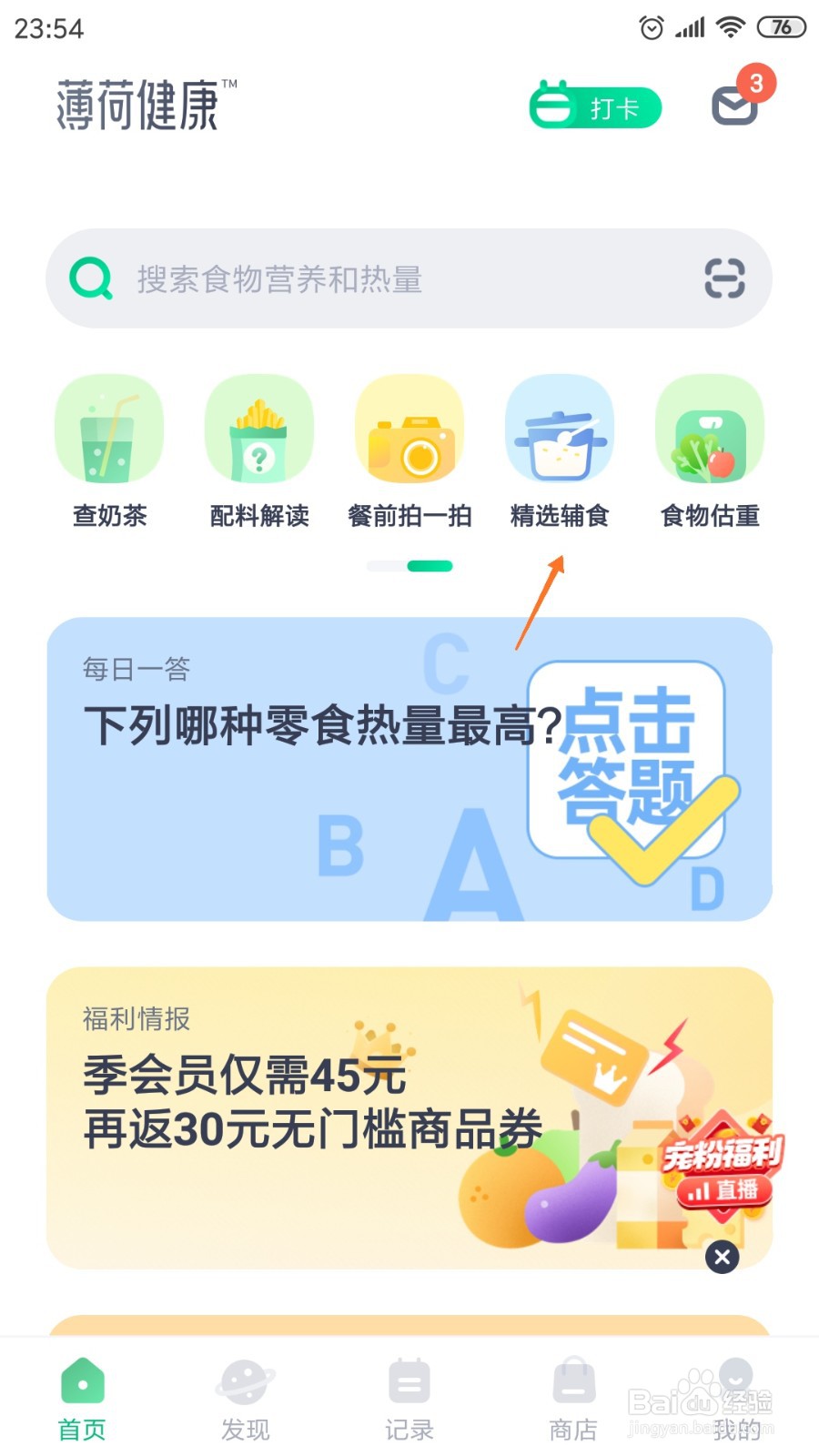819x1456 pixels.
Task: Tap the feature carousel page indicator
Action: (409, 566)
